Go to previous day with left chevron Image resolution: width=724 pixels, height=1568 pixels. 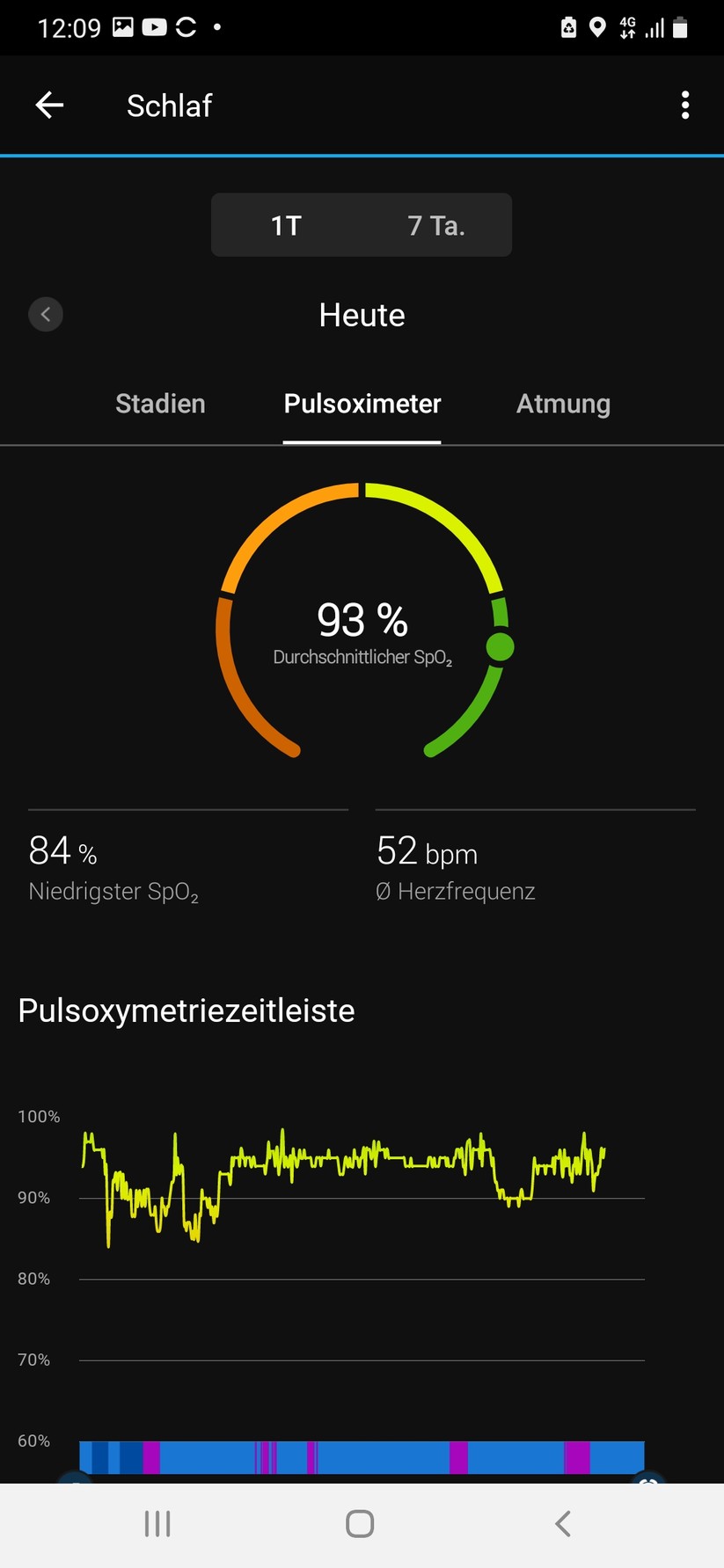tap(46, 314)
